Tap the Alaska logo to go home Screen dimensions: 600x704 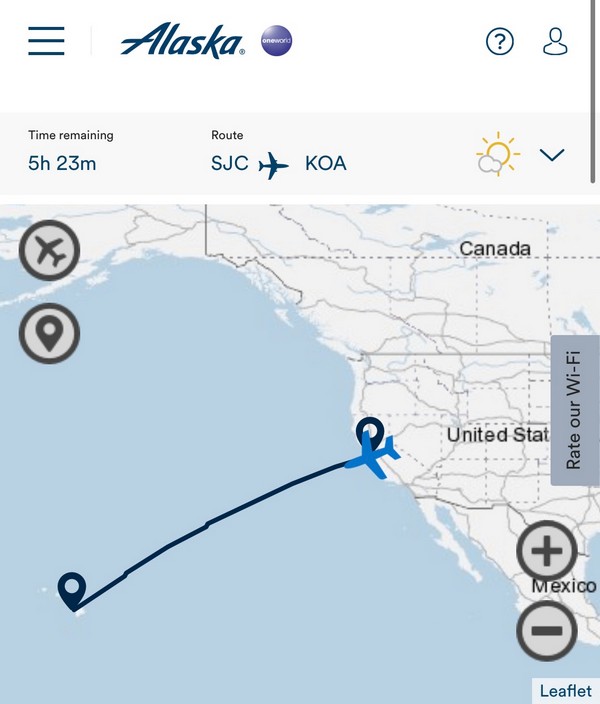click(183, 42)
